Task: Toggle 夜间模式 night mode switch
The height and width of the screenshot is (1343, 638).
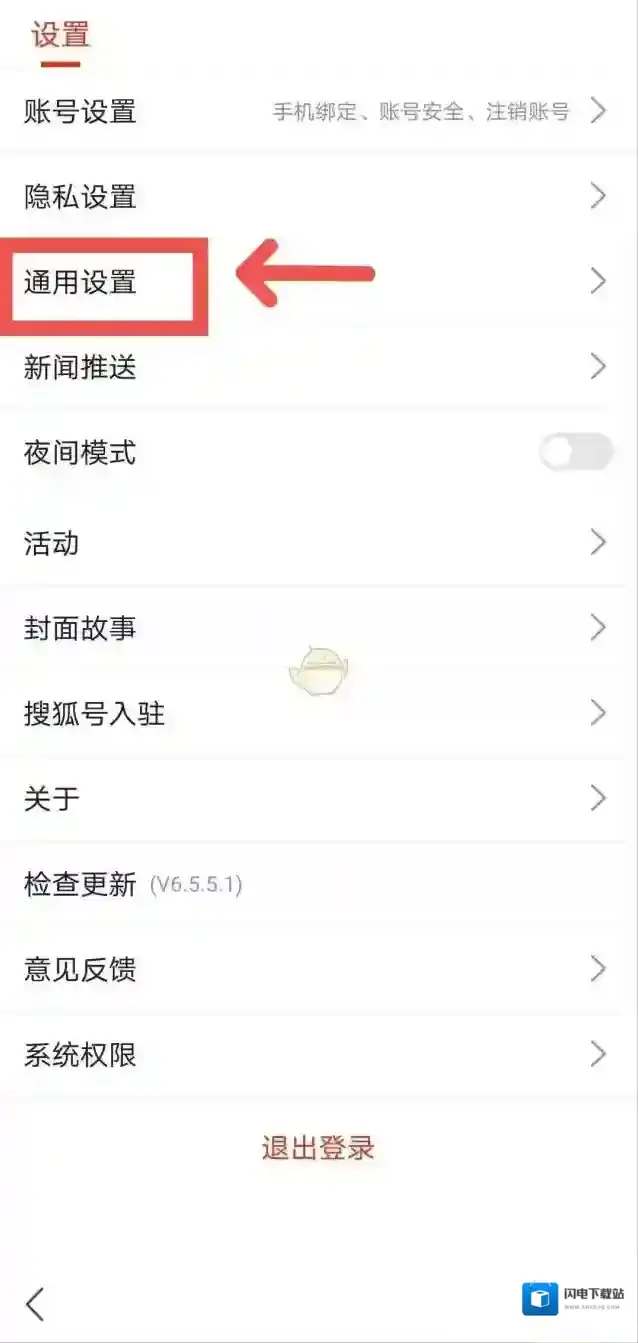Action: pos(576,453)
